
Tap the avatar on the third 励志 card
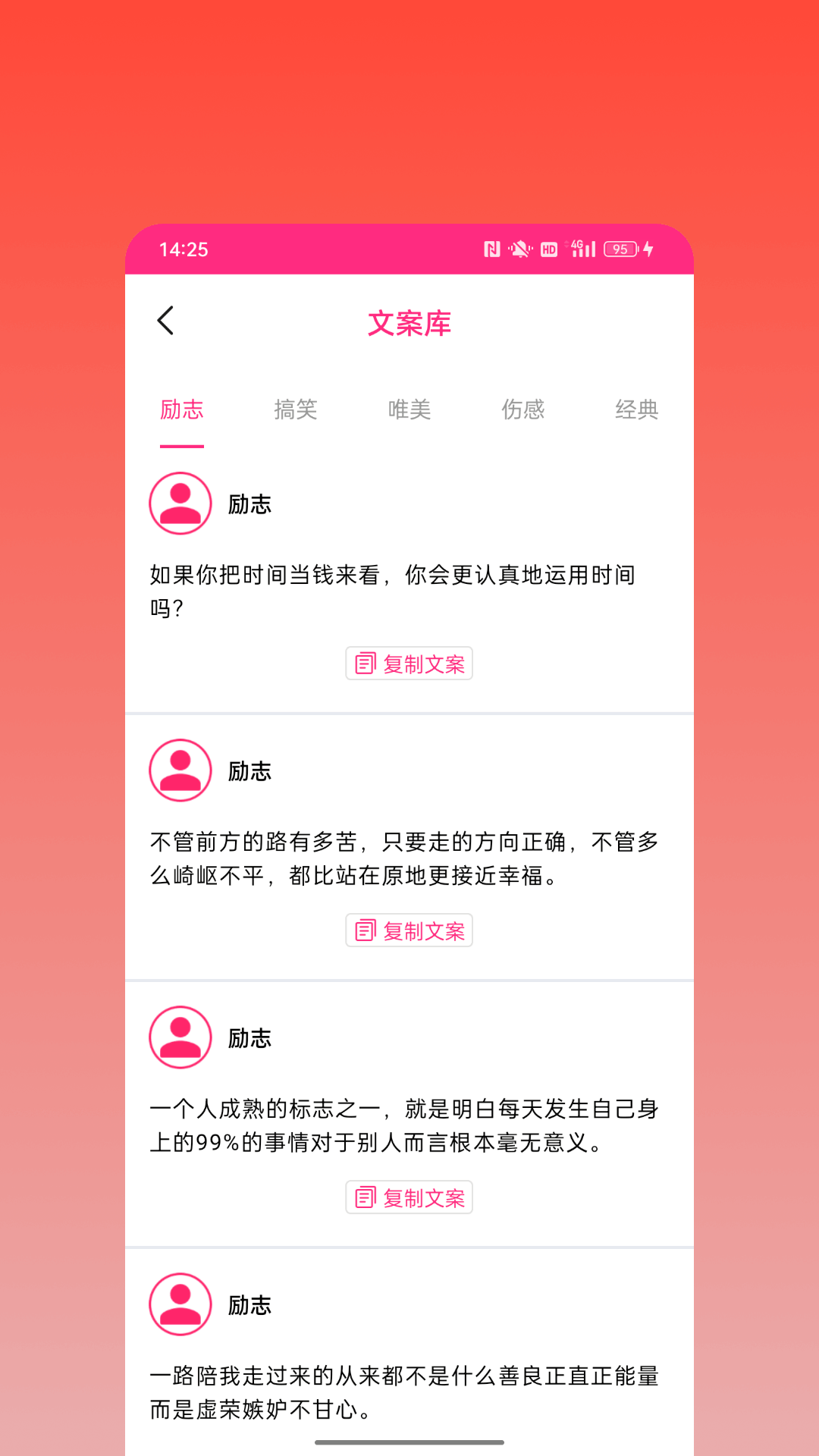click(x=180, y=1037)
